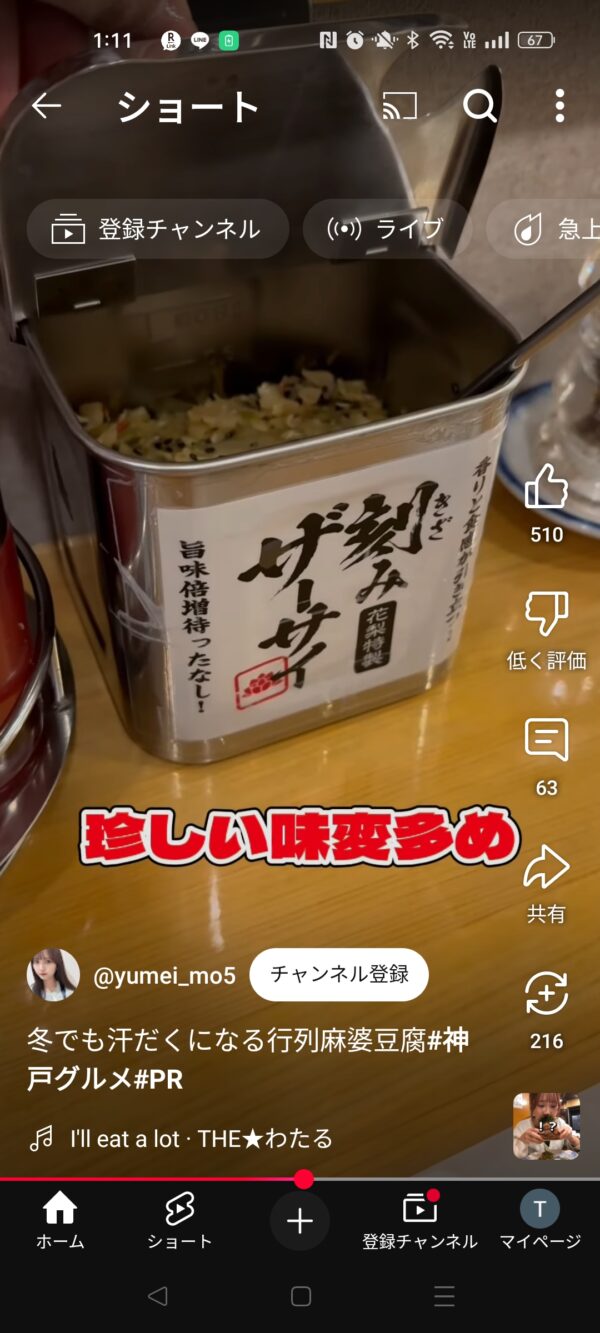The width and height of the screenshot is (600, 1333).
Task: Open the 登録チャンネル bottom tab
Action: tap(420, 1221)
